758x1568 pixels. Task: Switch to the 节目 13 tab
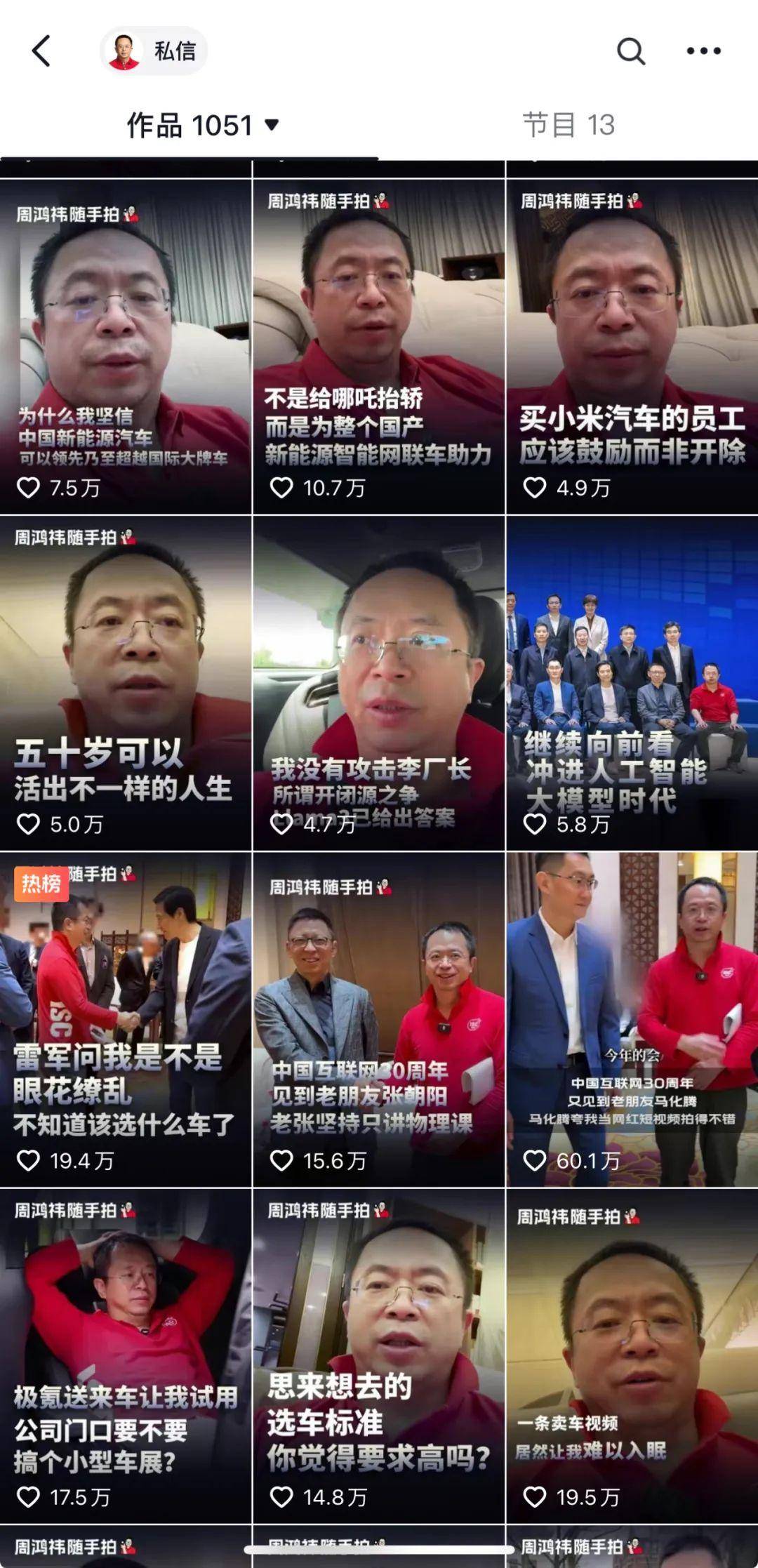(x=568, y=126)
